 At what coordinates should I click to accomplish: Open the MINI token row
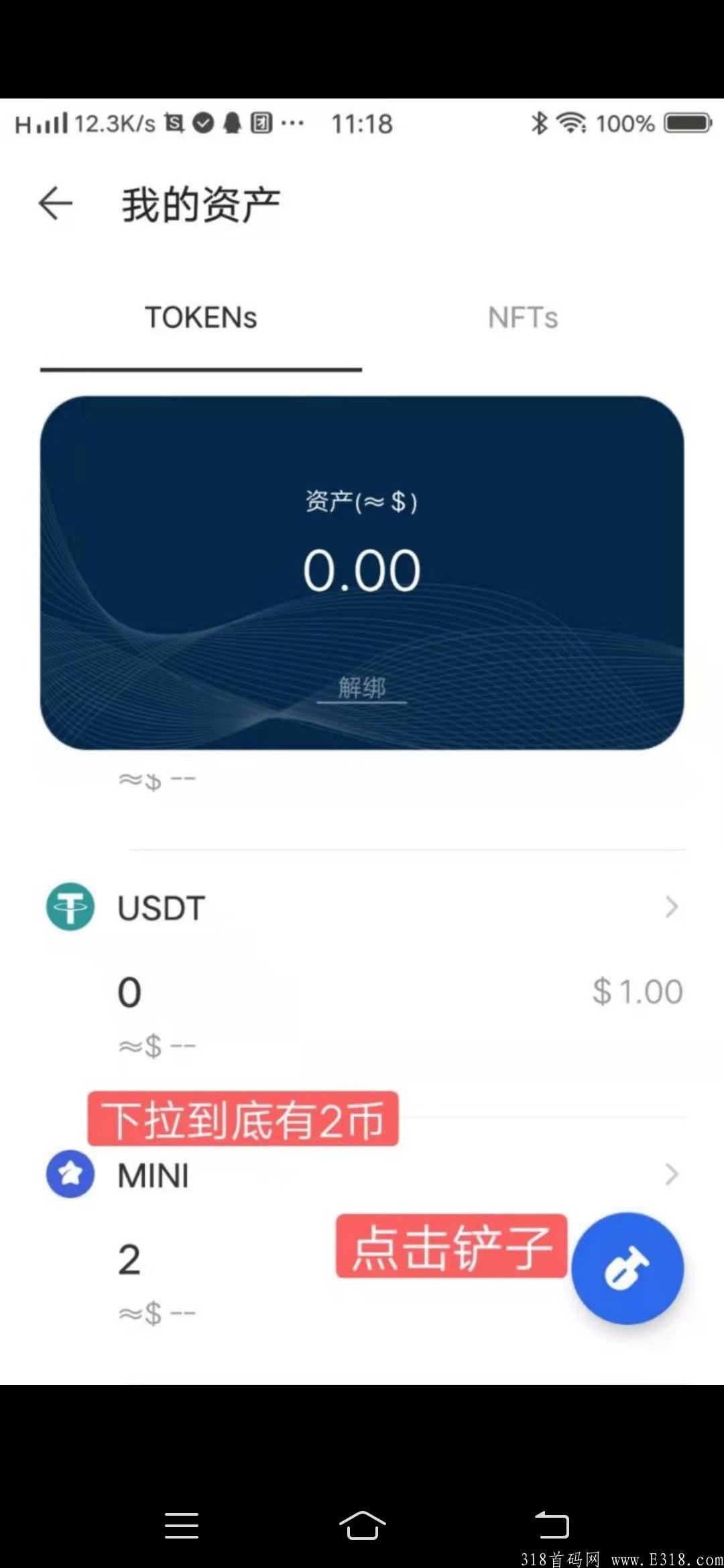pyautogui.click(x=362, y=1175)
